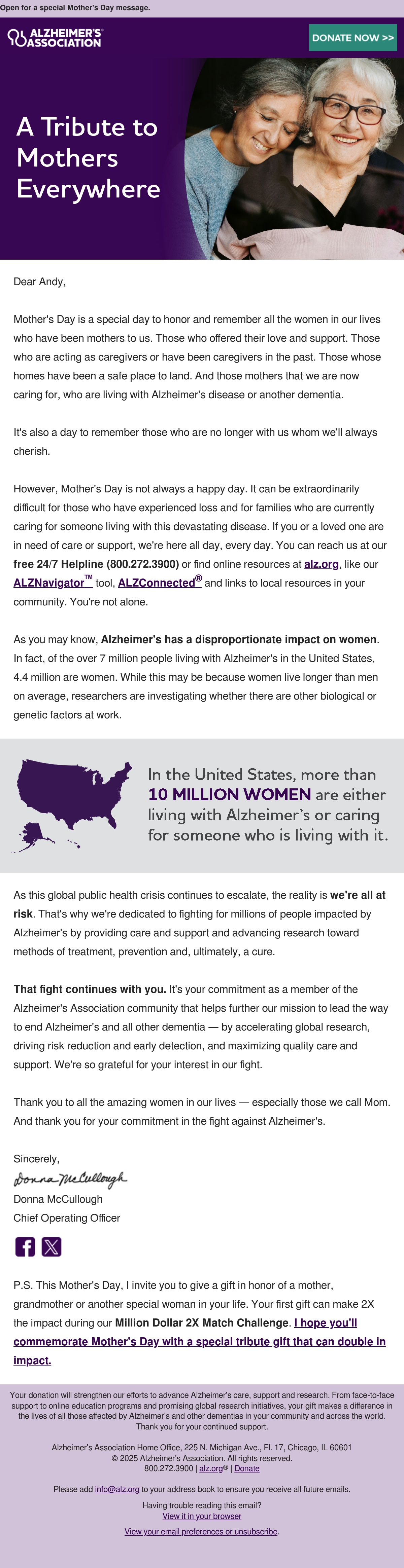Open the footer alz.org link
Screen dimensions: 404x1568
coord(211,1468)
